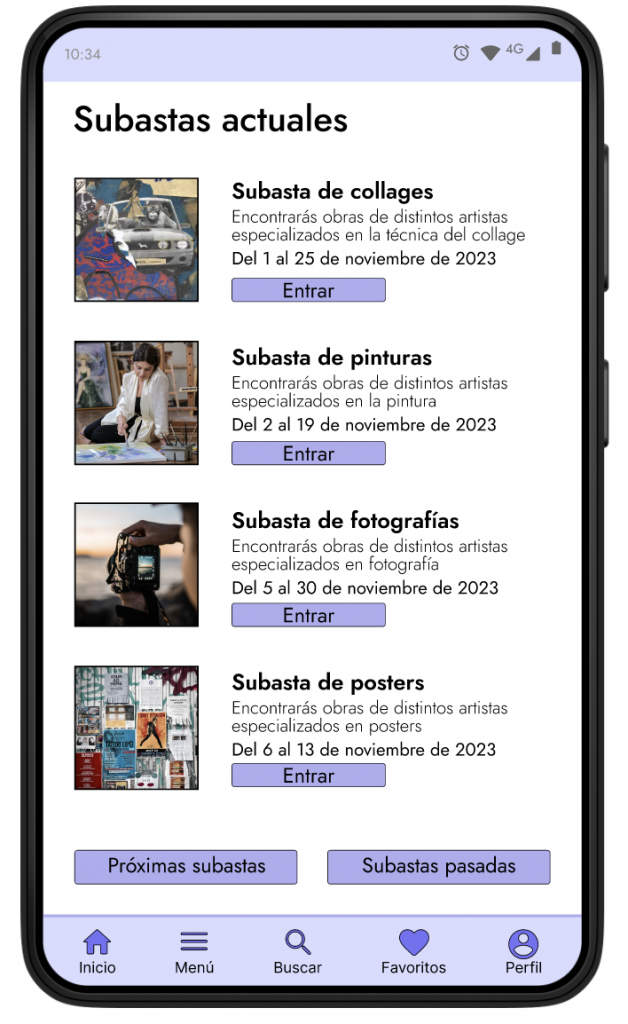This screenshot has height=1024, width=628.
Task: Go to the Inicio tab
Action: [x=97, y=951]
